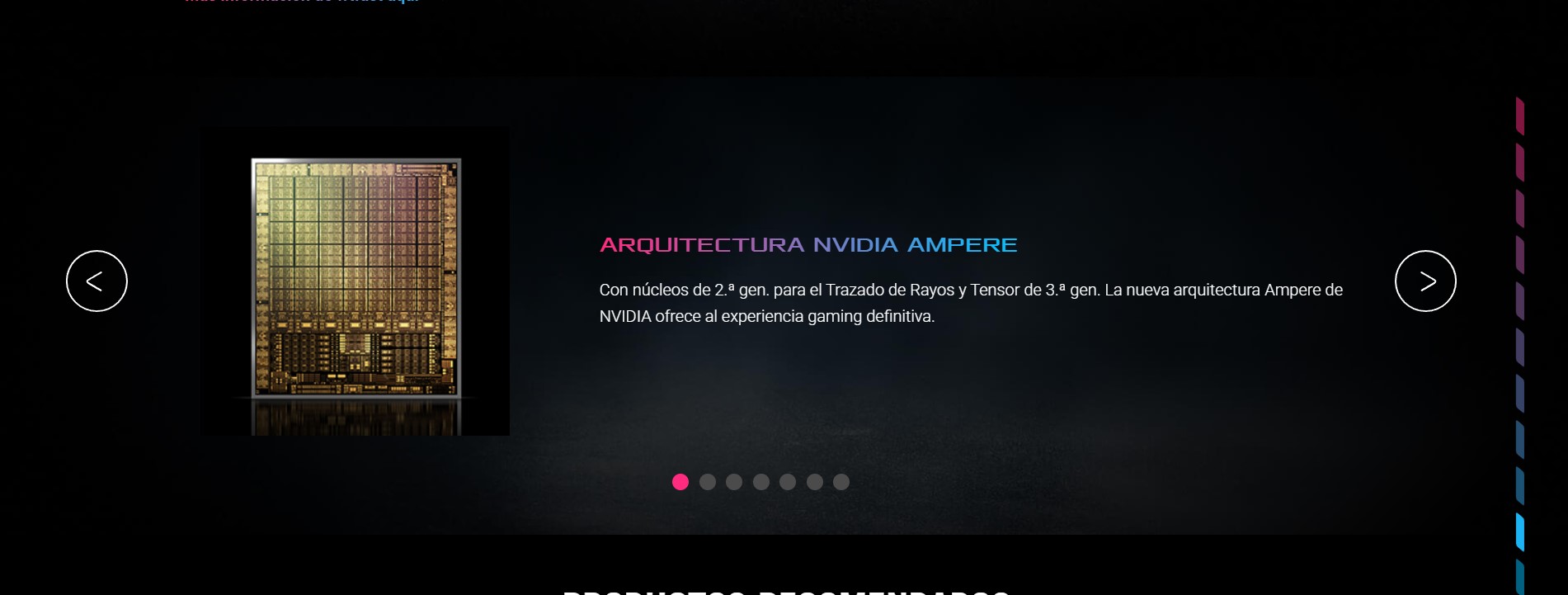Select the sixth carousel page dot

coord(815,482)
